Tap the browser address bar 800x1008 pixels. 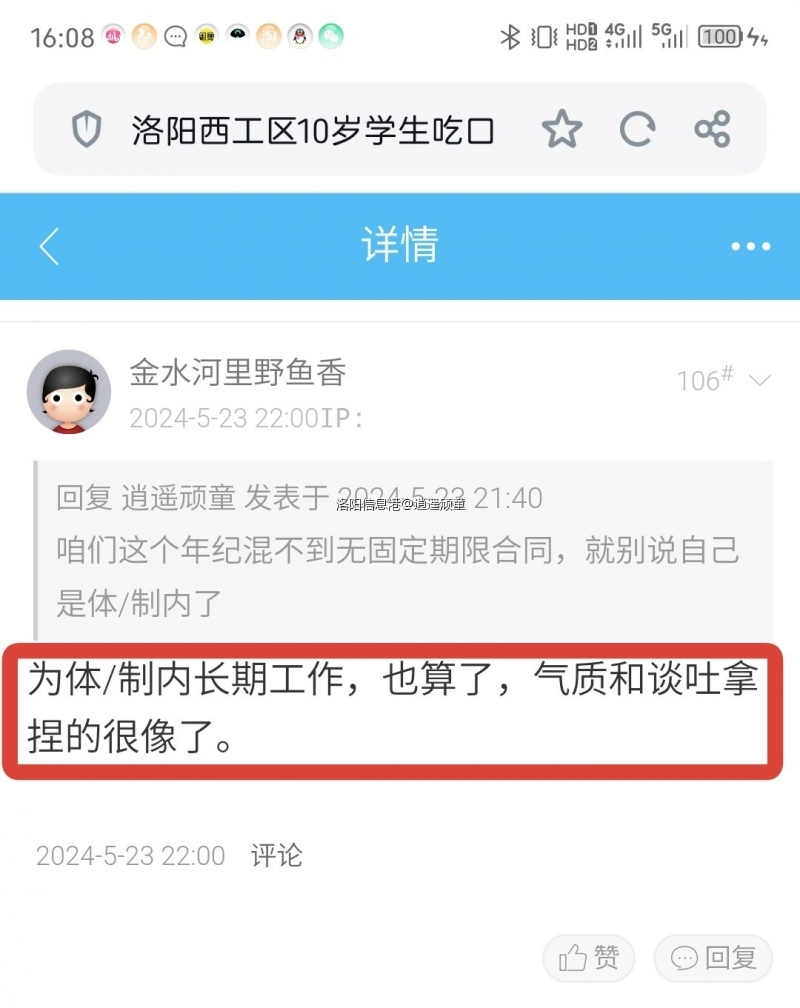(x=312, y=131)
